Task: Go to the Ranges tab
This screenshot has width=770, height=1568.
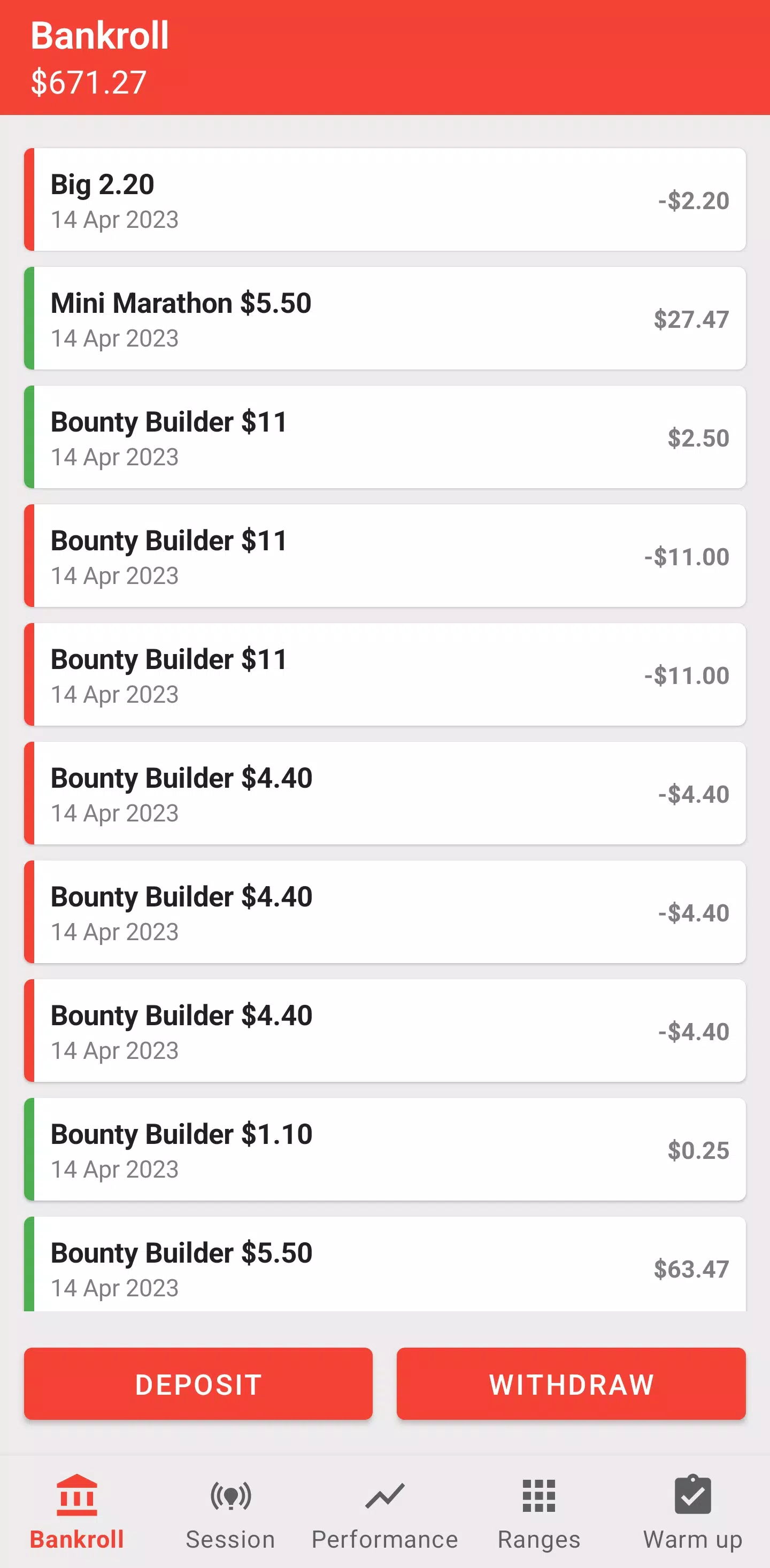Action: [x=538, y=1512]
